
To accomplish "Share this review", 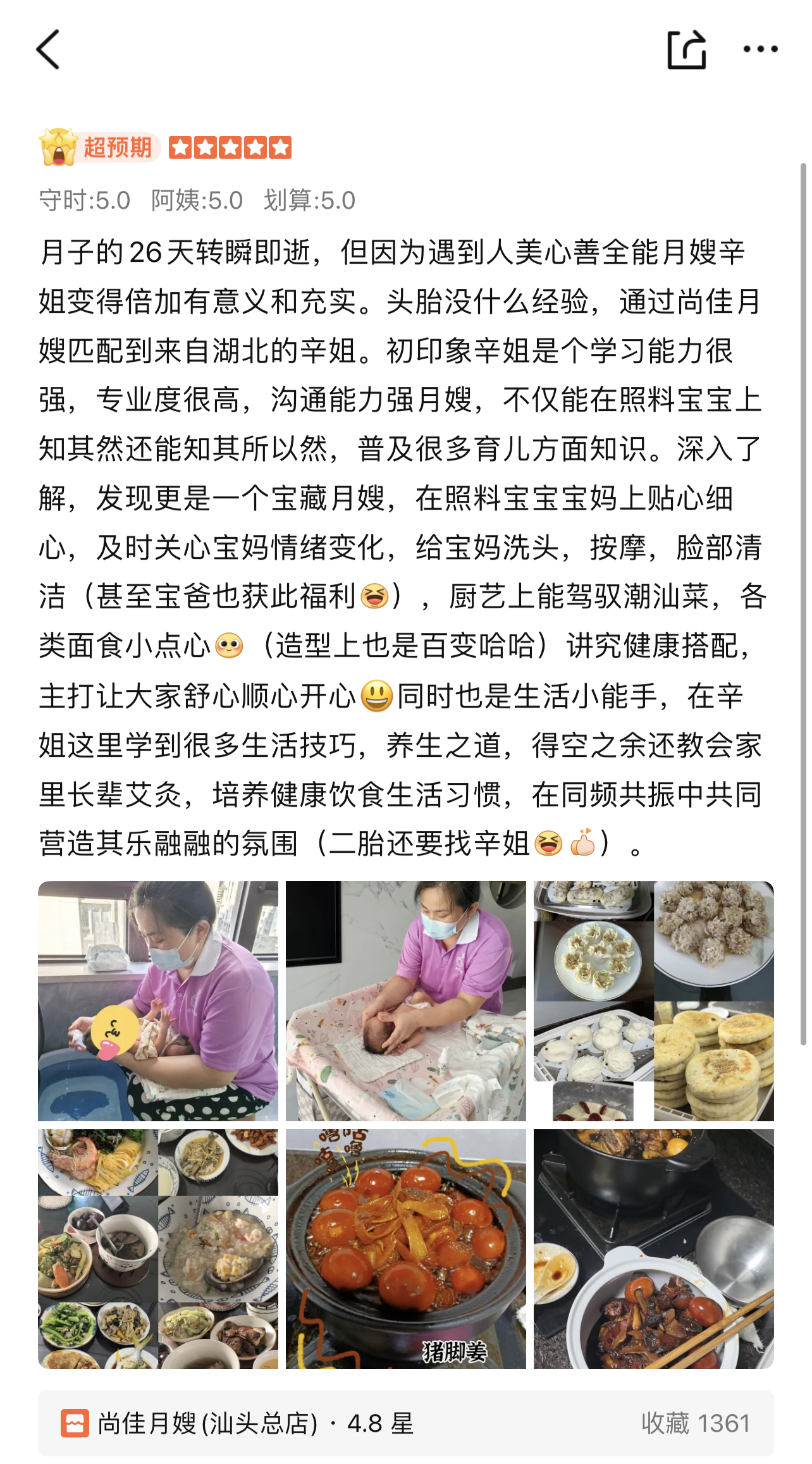I will 686,49.
